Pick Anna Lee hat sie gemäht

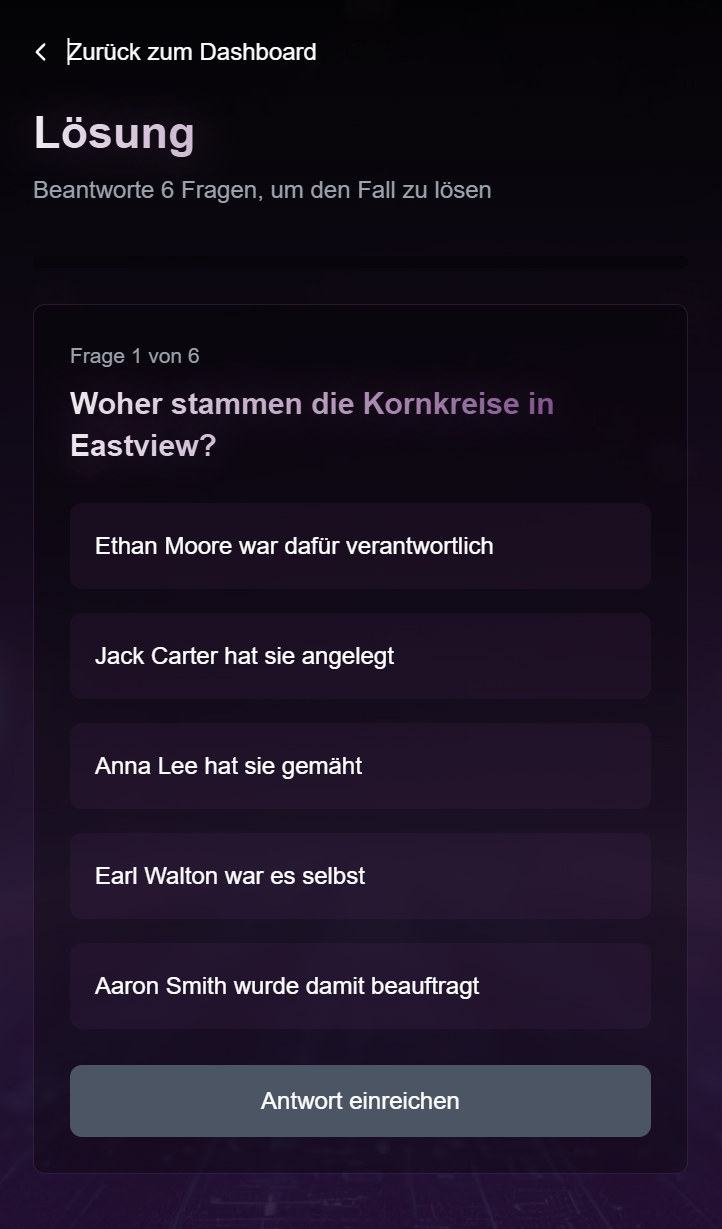pyautogui.click(x=360, y=766)
